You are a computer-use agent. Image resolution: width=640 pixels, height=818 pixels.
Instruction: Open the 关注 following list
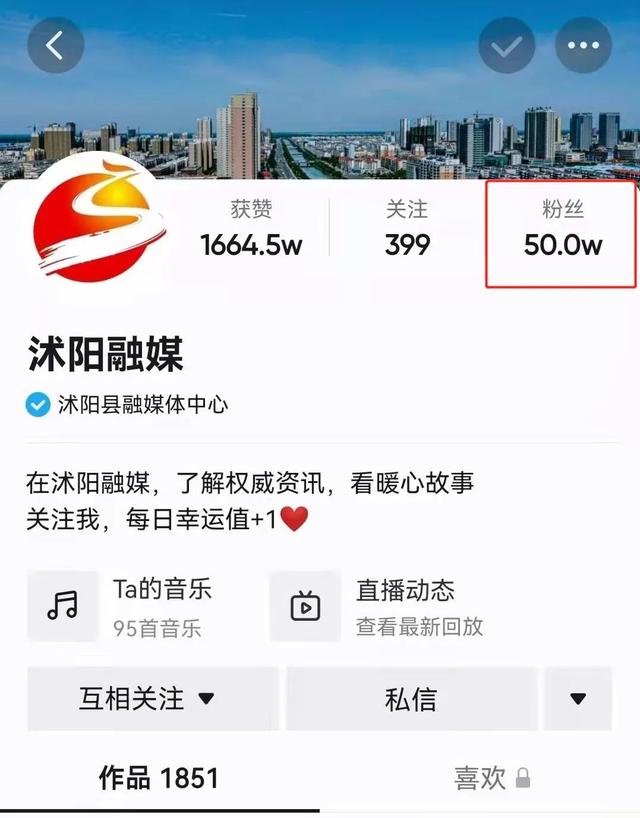click(x=407, y=228)
